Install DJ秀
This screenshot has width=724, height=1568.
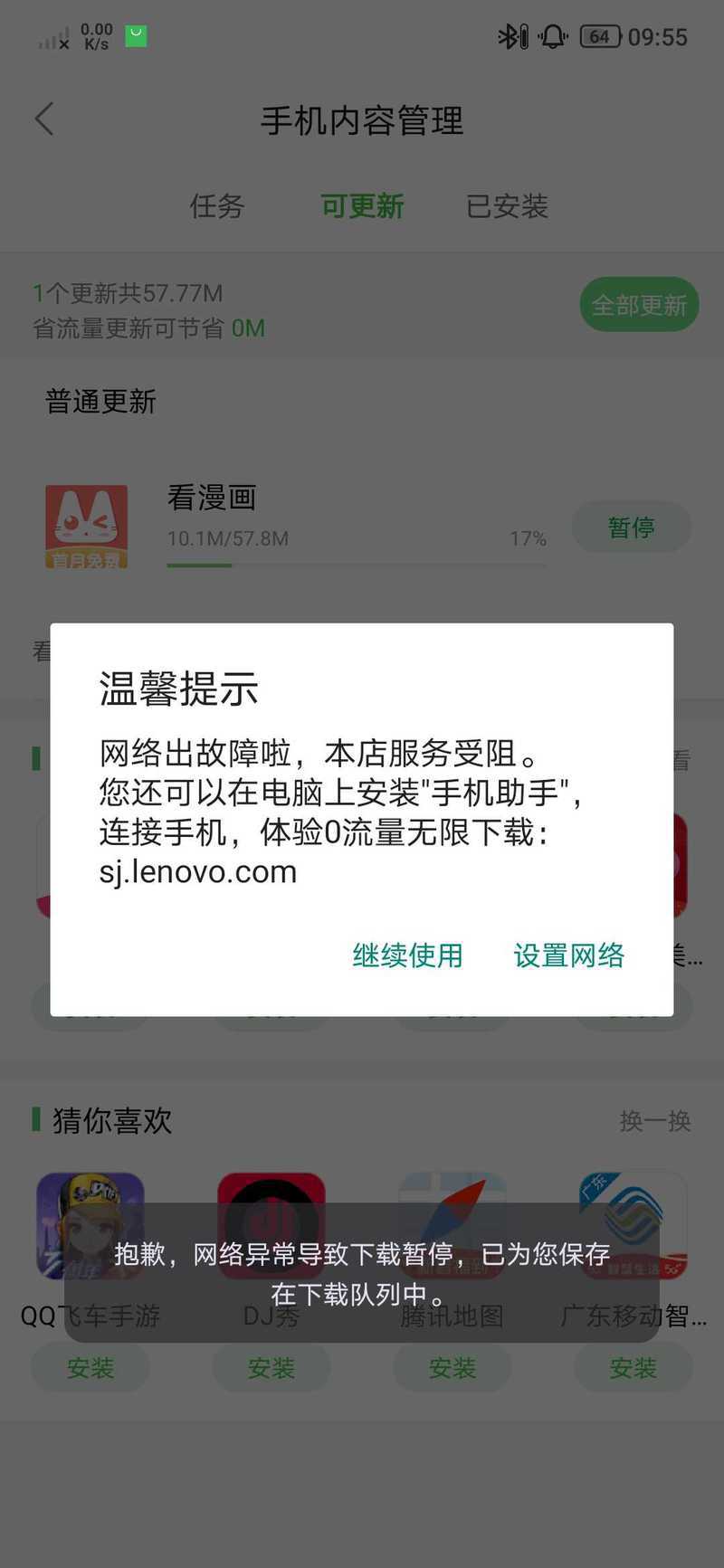[271, 1367]
